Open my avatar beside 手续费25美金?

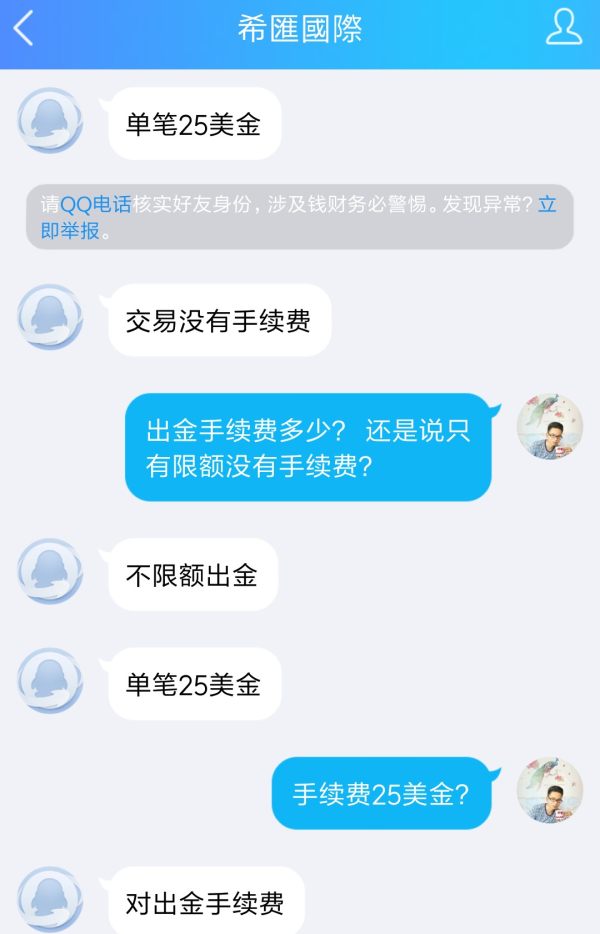[549, 789]
